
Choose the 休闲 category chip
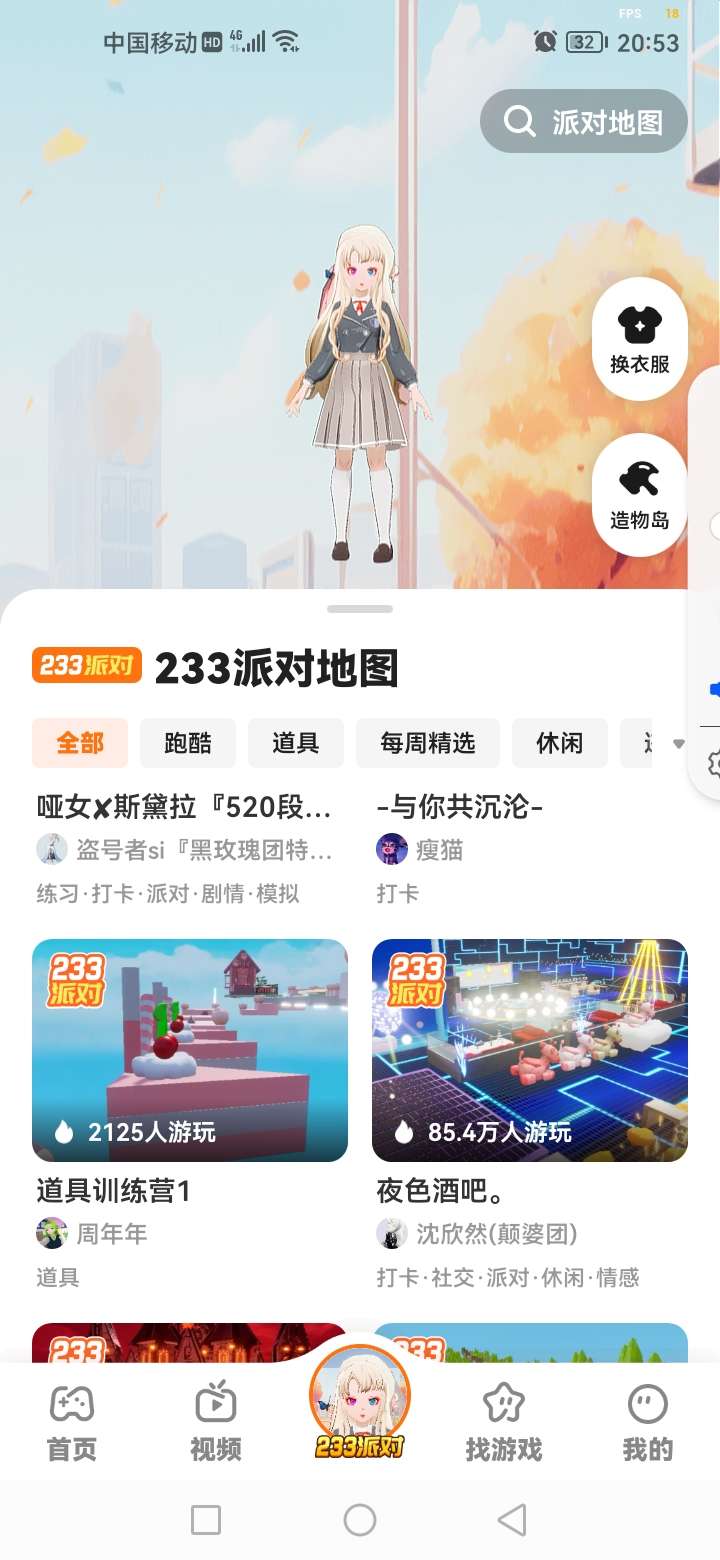coord(560,743)
